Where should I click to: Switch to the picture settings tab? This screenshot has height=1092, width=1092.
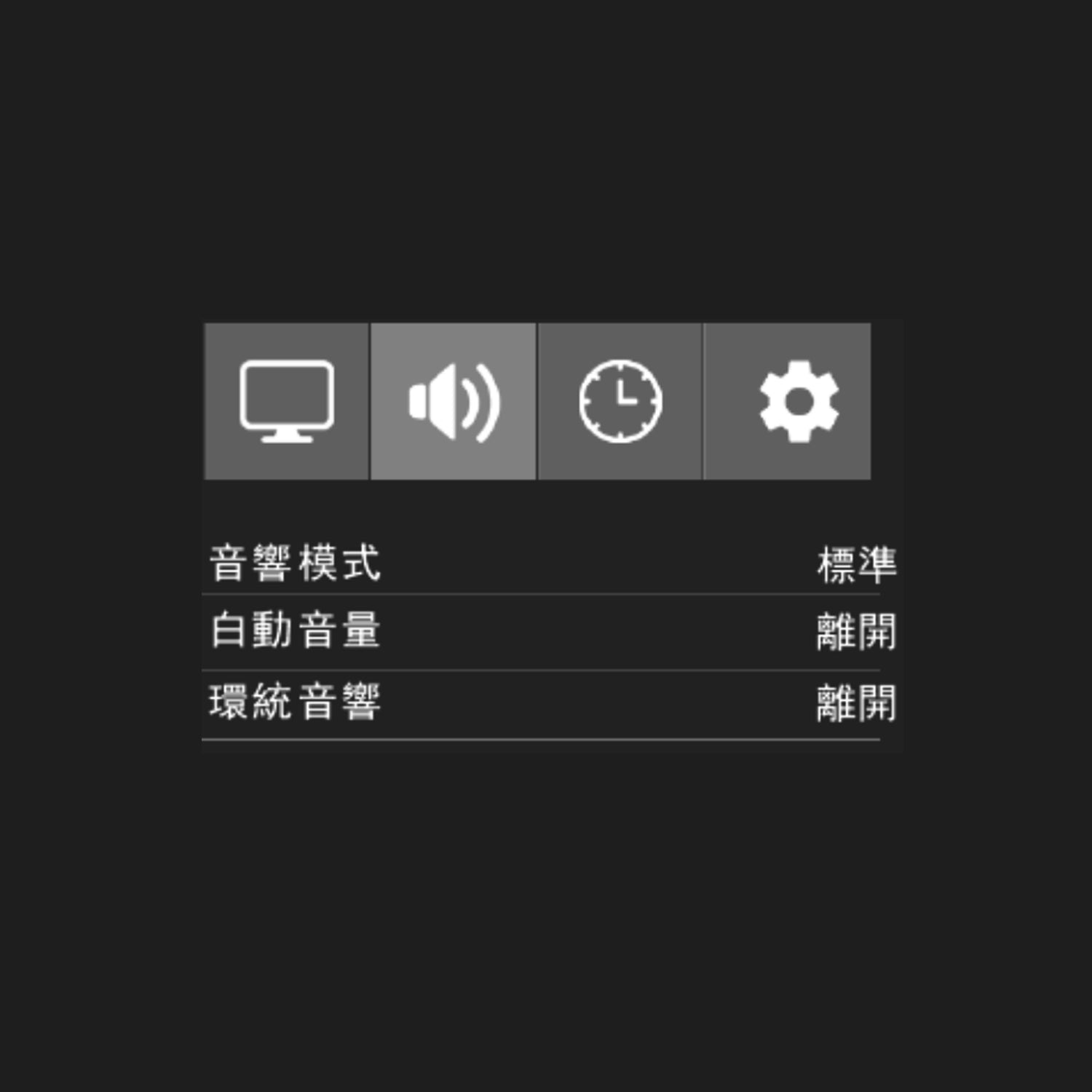(286, 401)
